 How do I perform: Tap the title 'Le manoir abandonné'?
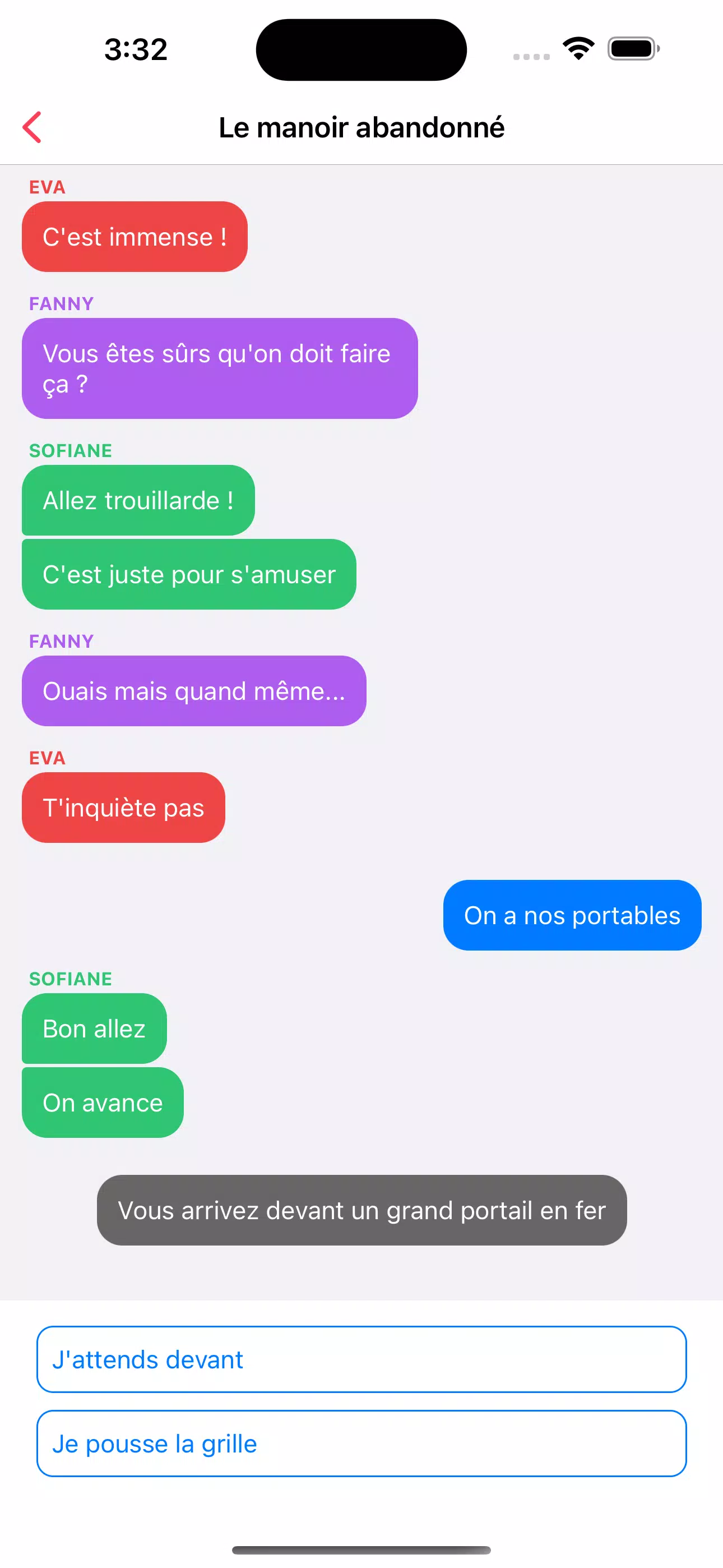pos(361,128)
